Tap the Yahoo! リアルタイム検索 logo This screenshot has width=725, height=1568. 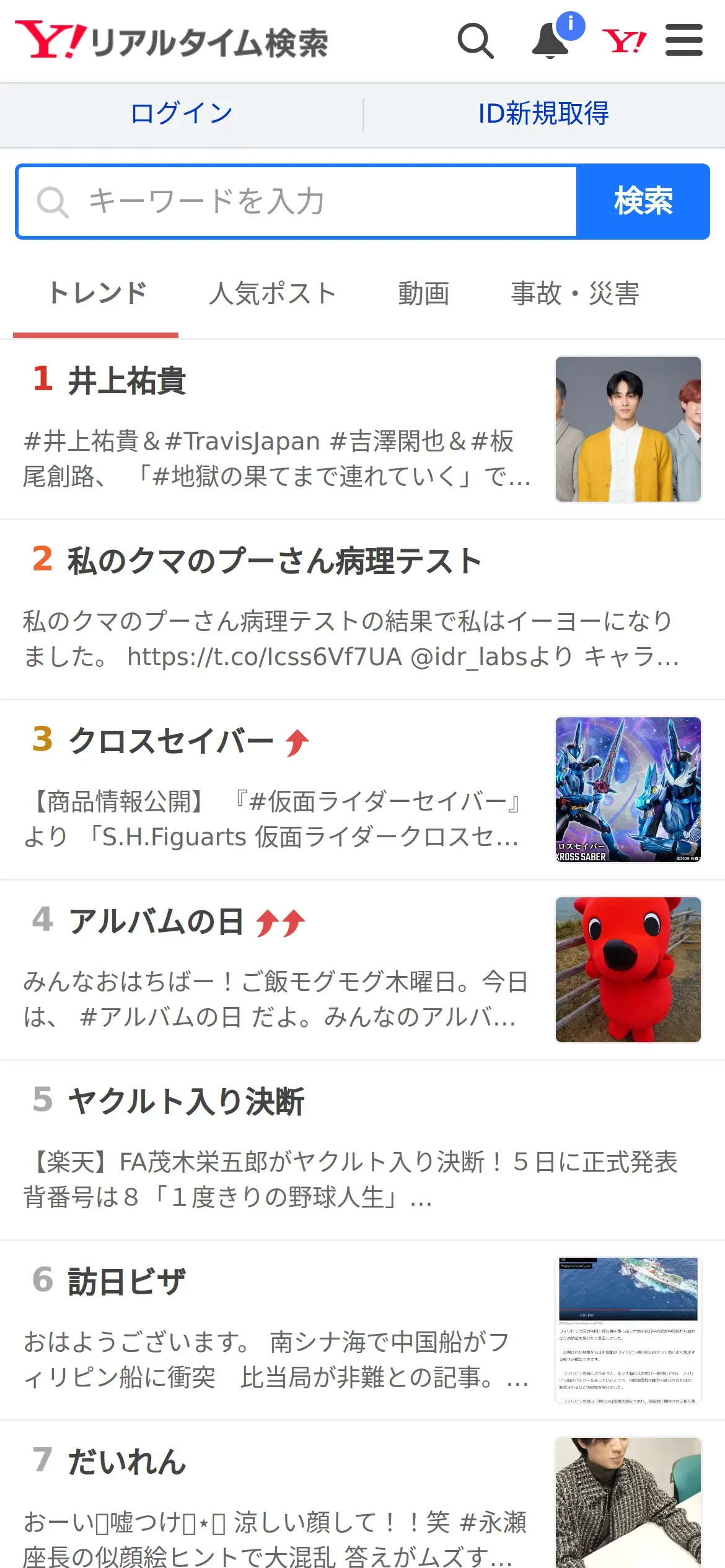pos(172,41)
